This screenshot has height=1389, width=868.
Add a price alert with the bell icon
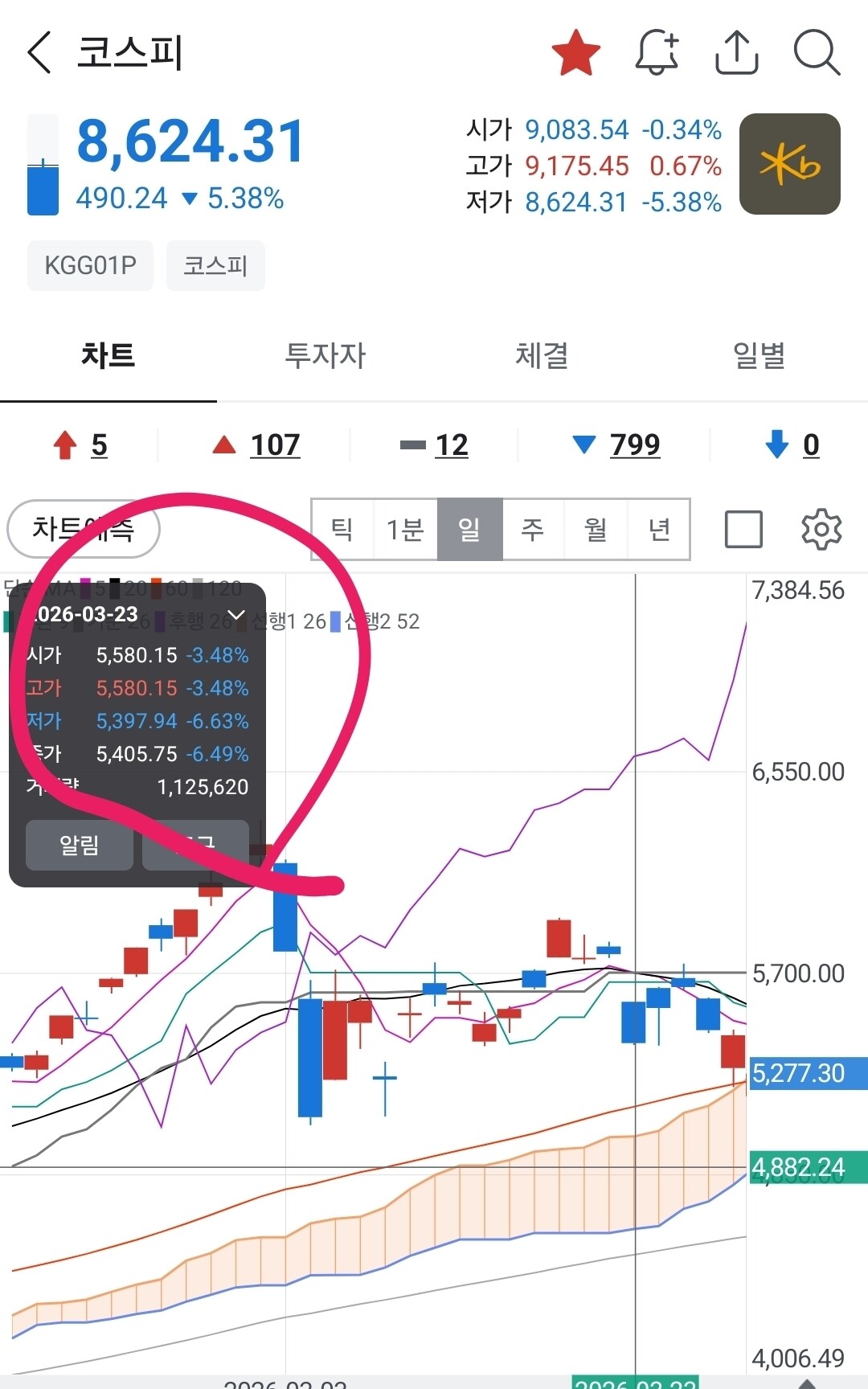point(657,53)
